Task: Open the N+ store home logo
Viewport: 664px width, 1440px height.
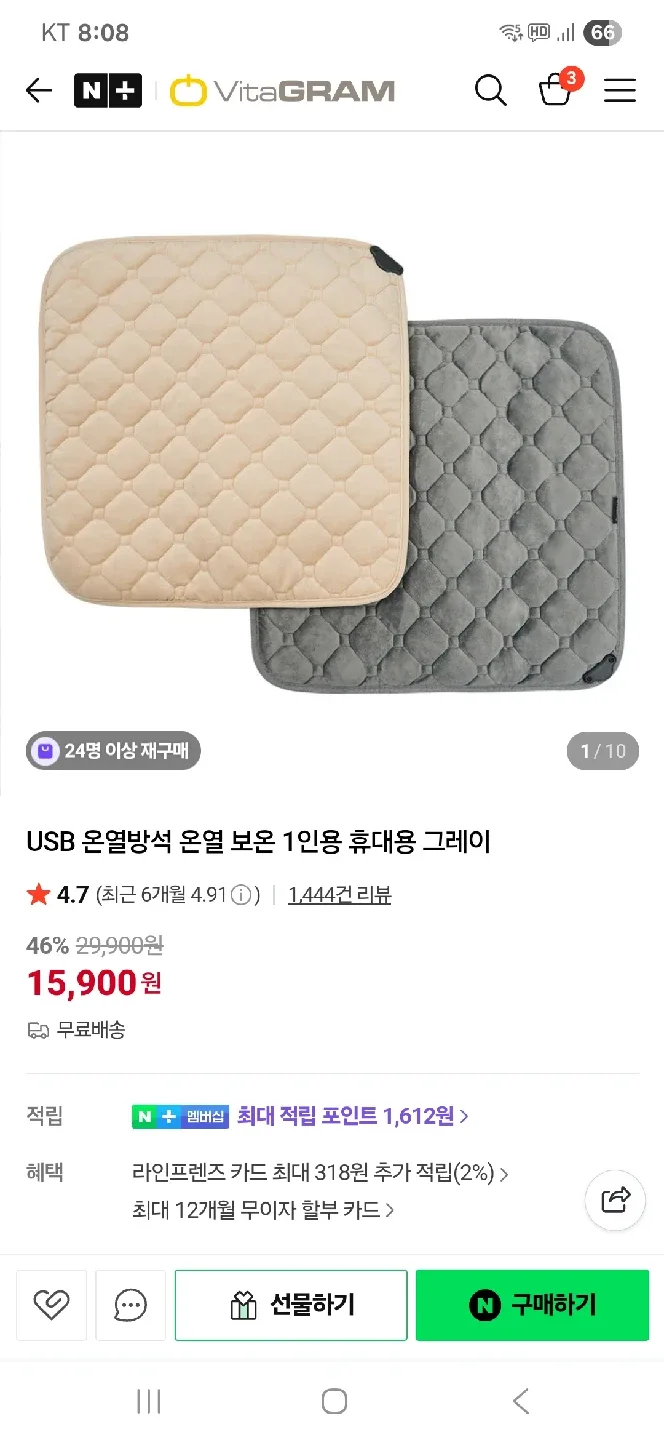Action: coord(107,91)
